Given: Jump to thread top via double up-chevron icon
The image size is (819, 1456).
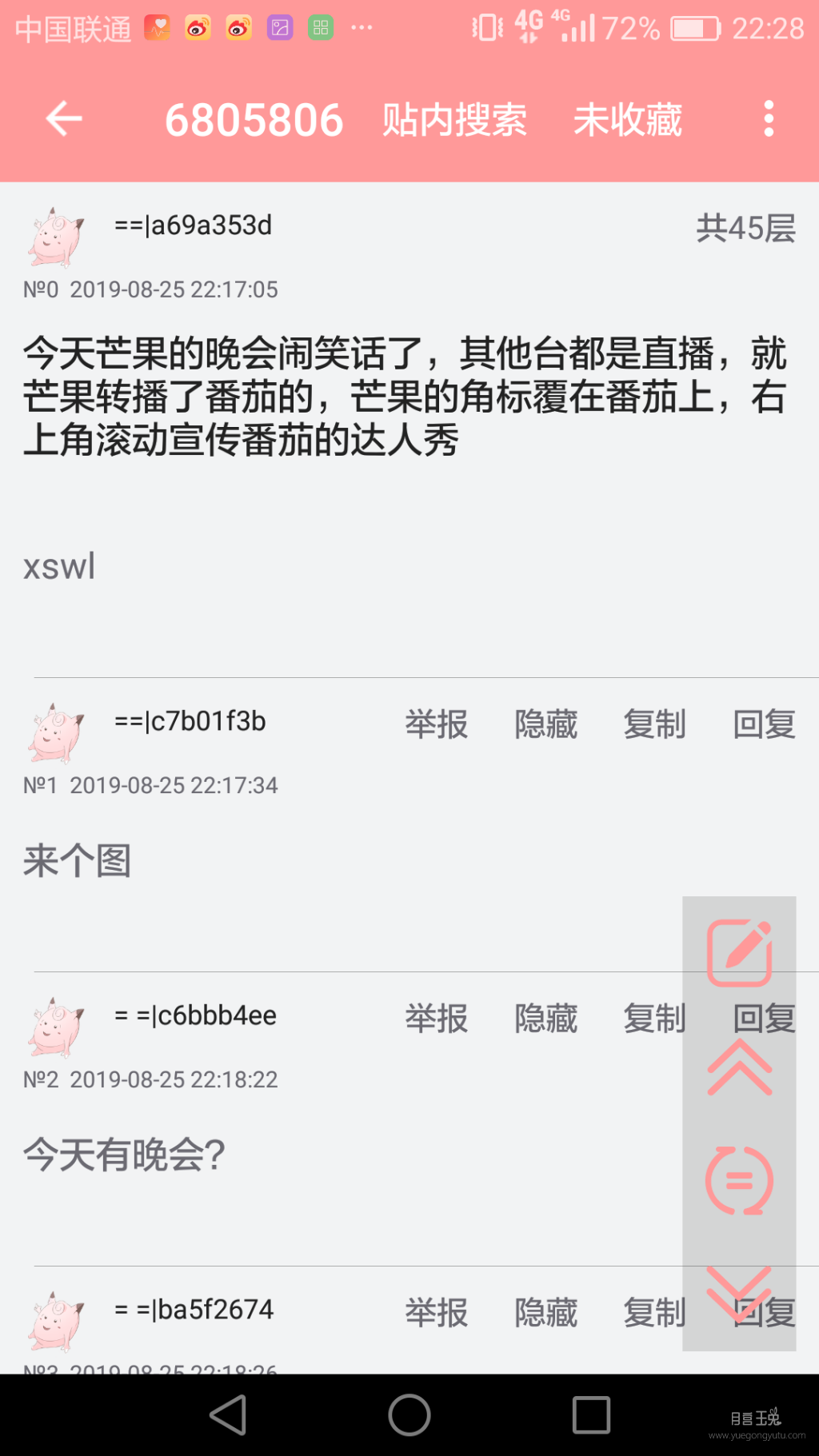Looking at the screenshot, I should pos(738,1067).
